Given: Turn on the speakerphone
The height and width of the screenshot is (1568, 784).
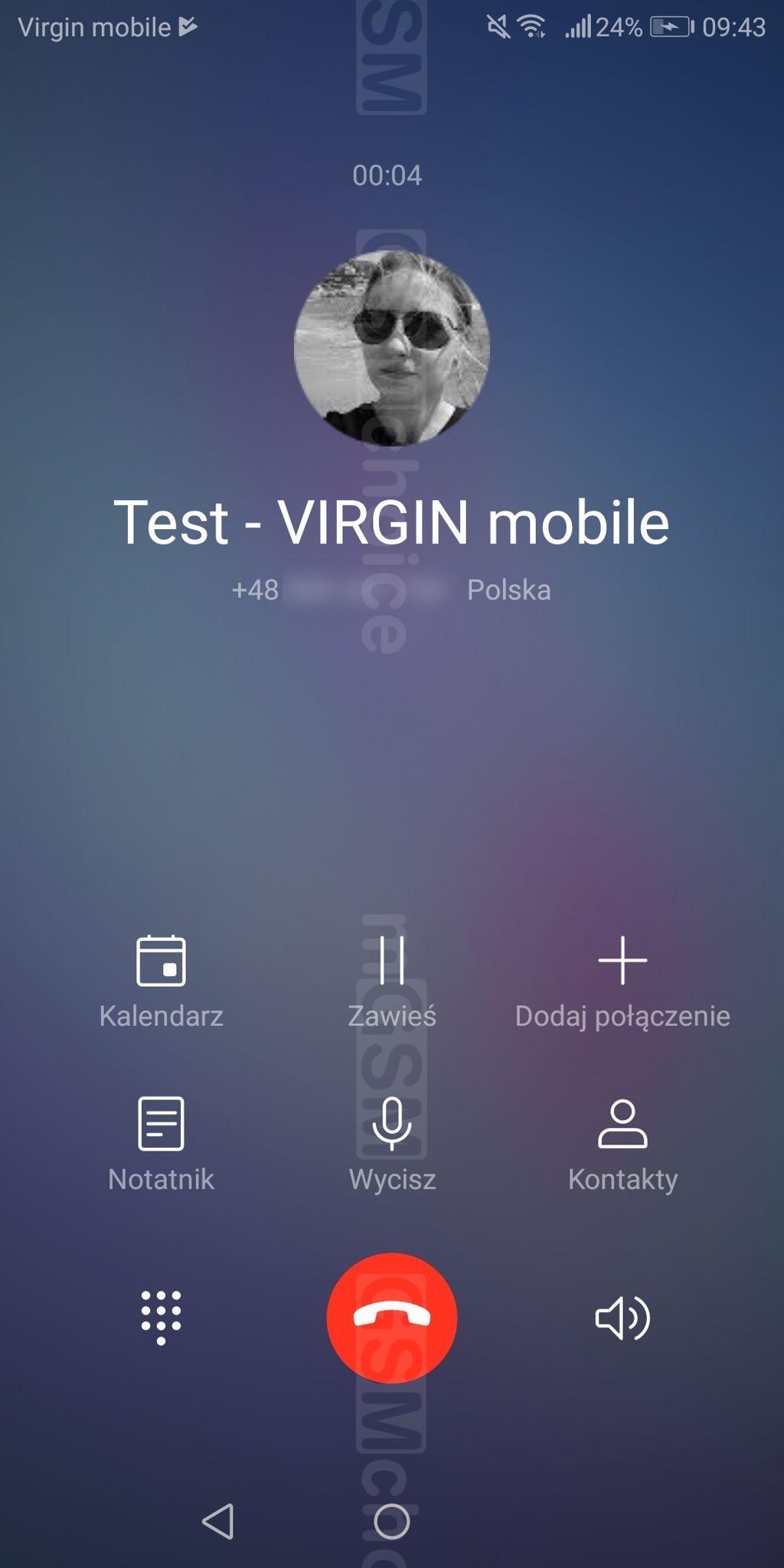Looking at the screenshot, I should click(622, 1318).
